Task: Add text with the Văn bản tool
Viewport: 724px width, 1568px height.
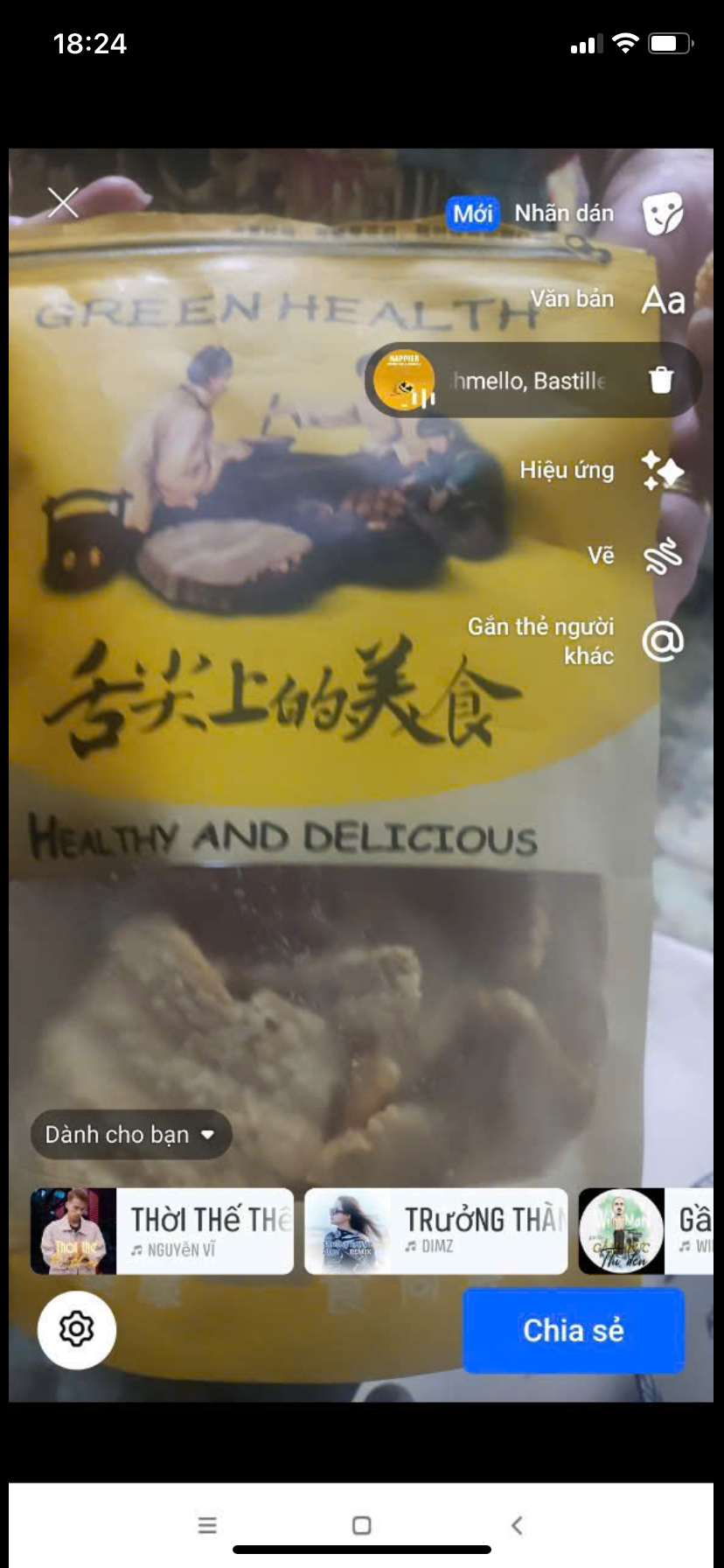Action: click(663, 300)
